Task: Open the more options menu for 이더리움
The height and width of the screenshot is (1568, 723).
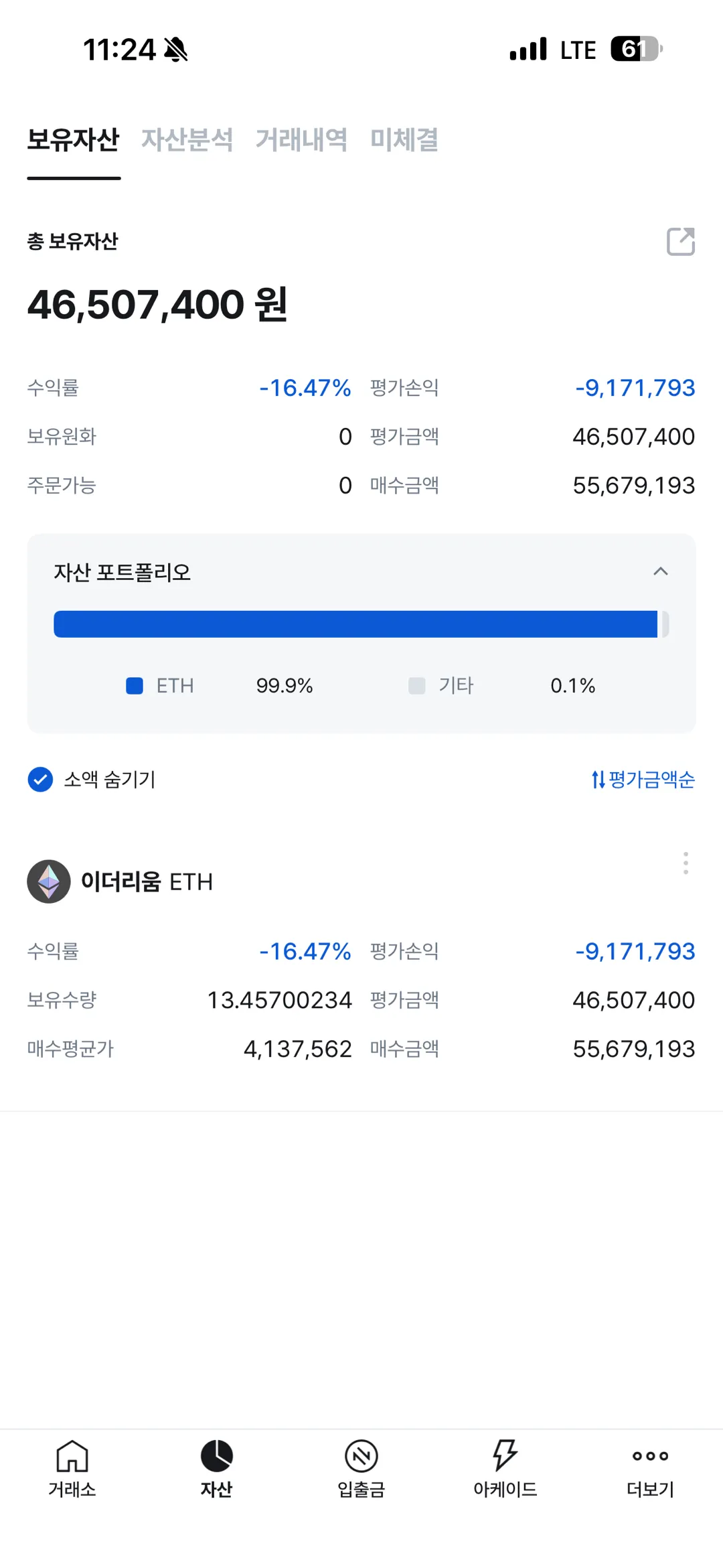Action: [x=686, y=863]
